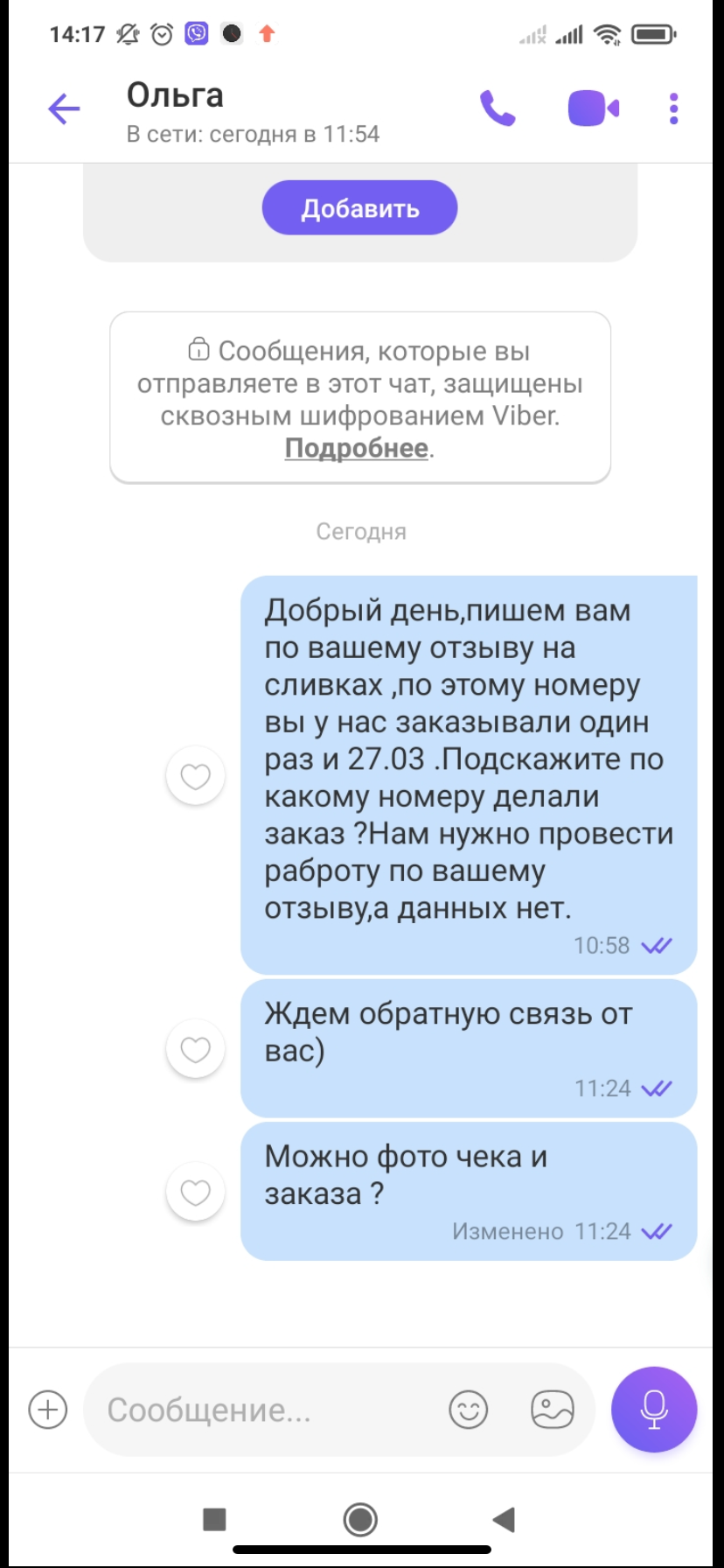Tap the system home button

(x=360, y=1520)
